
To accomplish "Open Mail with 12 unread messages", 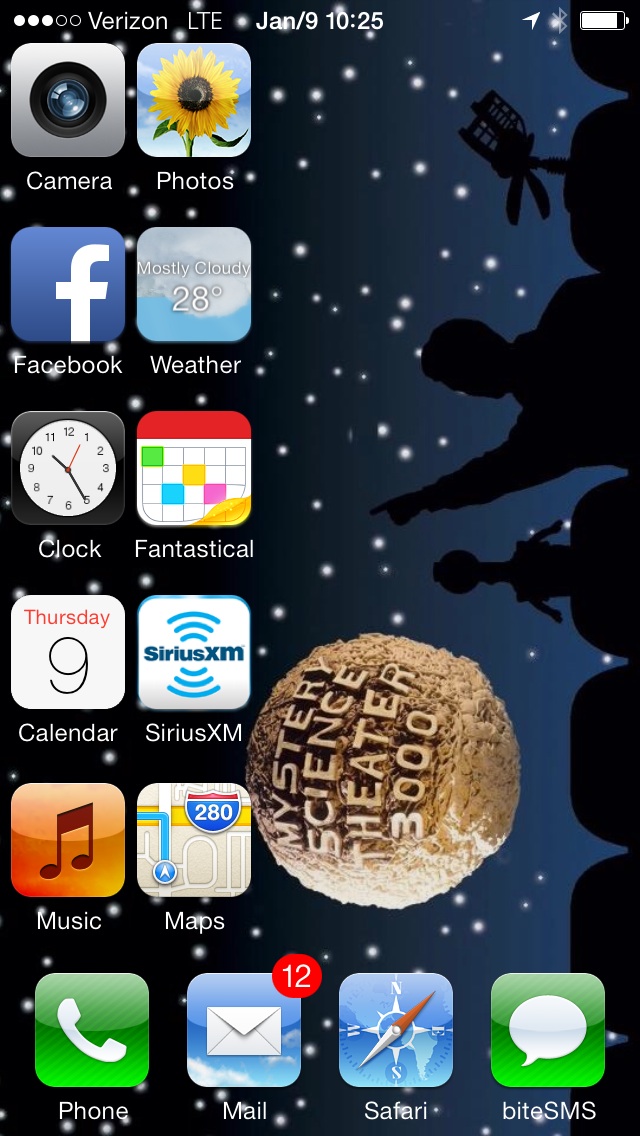I will click(x=244, y=1030).
